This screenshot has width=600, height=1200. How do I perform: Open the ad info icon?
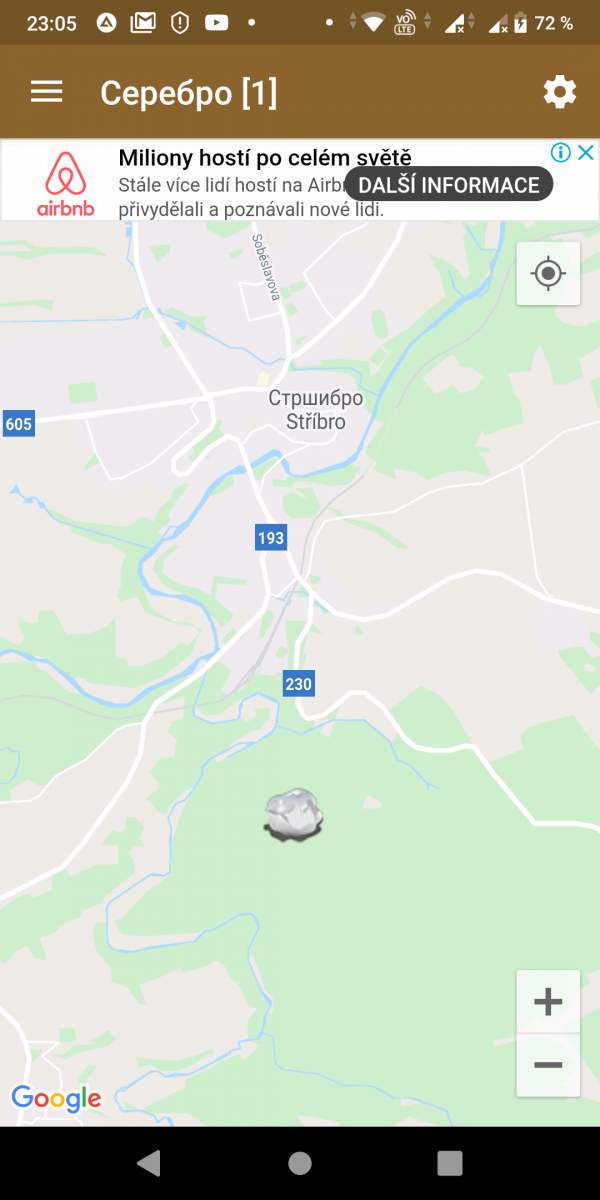coord(561,153)
